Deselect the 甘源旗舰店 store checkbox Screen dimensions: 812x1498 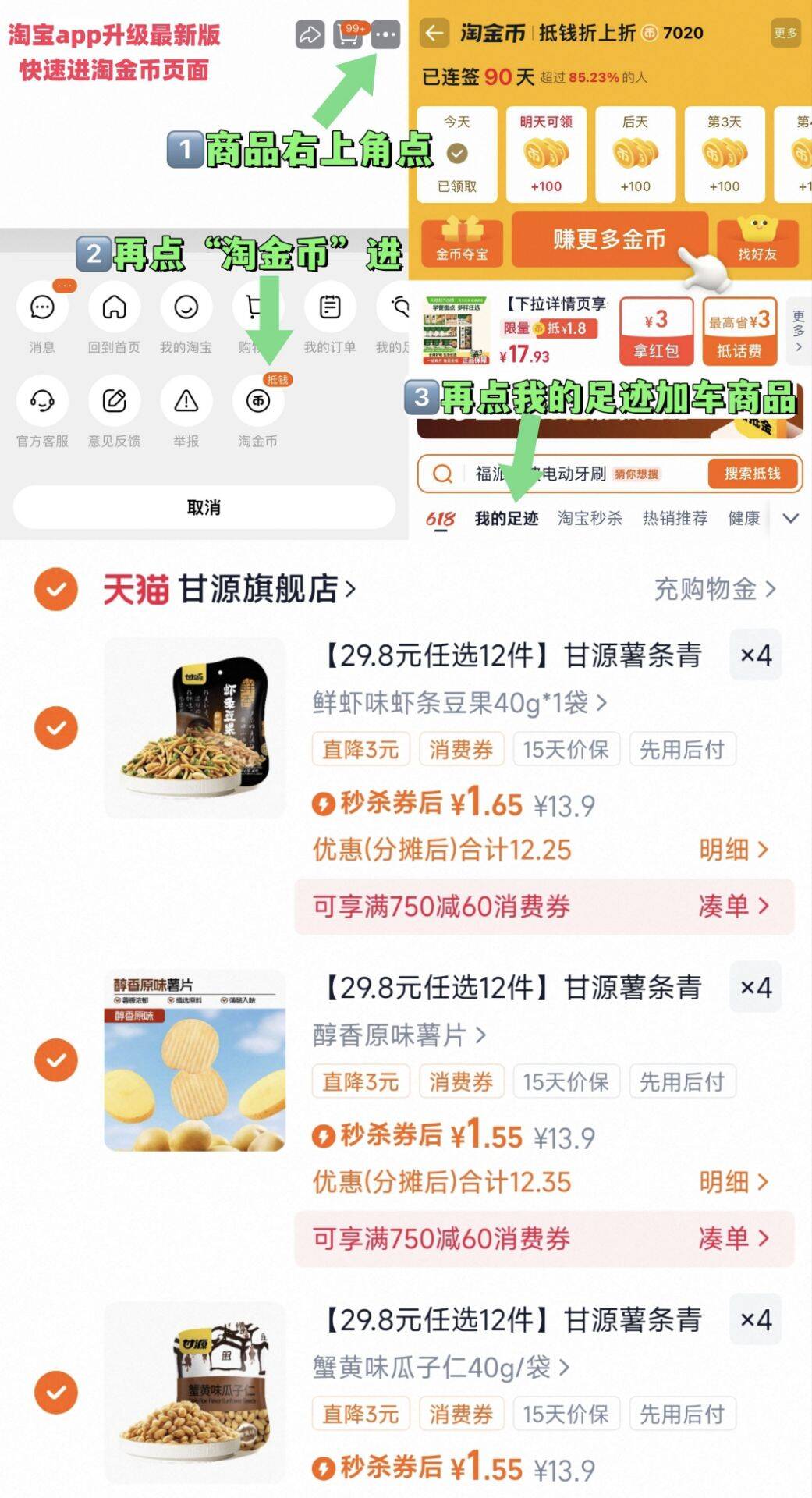56,591
